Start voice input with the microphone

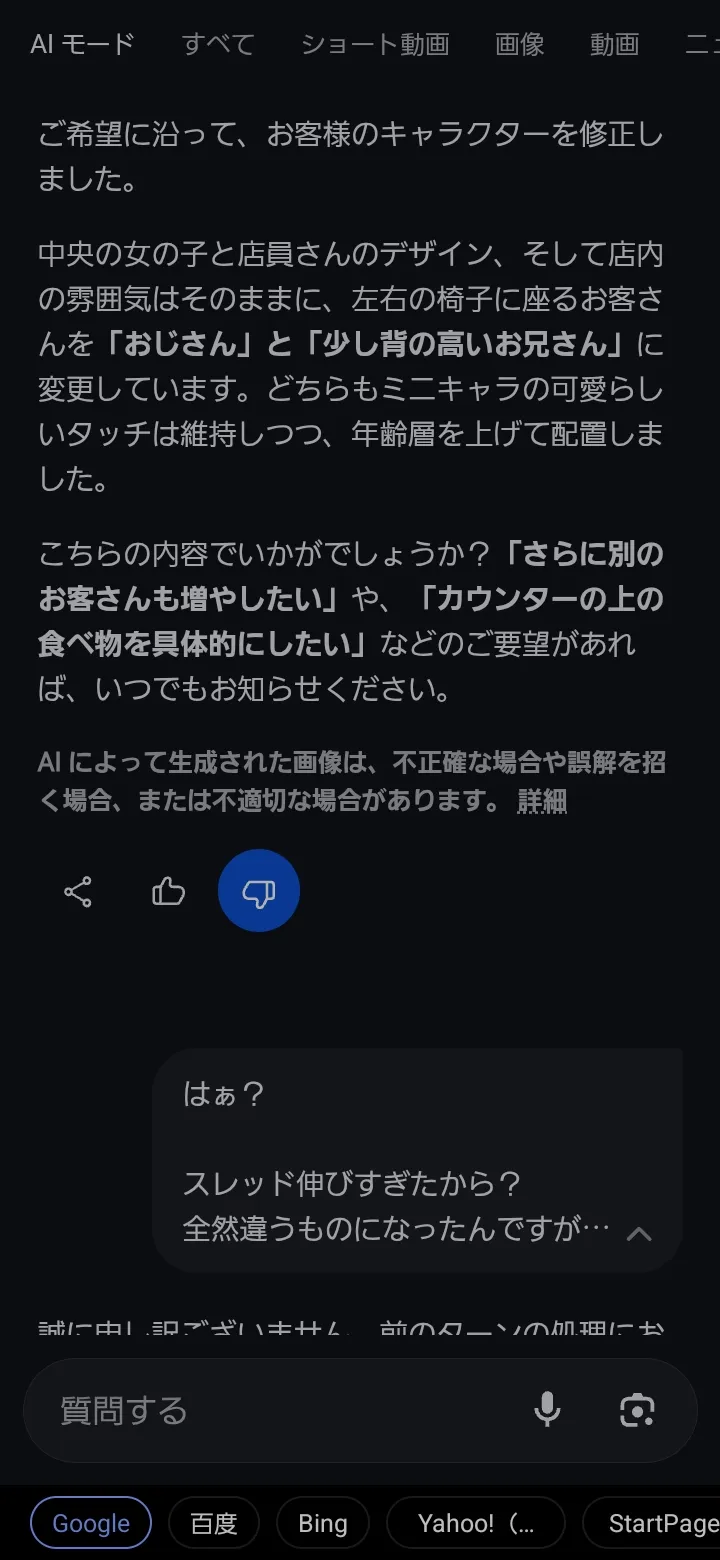point(547,1411)
